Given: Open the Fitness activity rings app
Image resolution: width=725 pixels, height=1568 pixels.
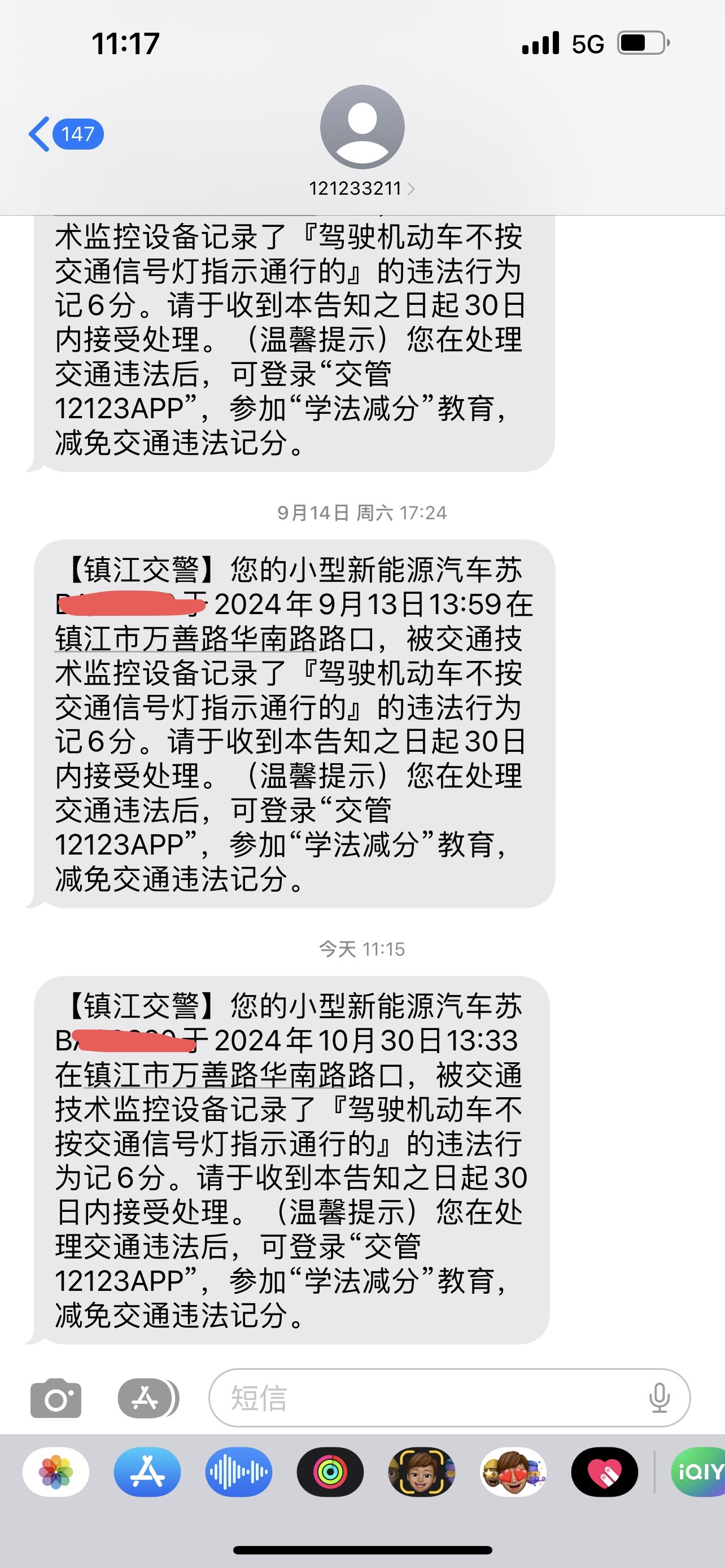Looking at the screenshot, I should (330, 1473).
